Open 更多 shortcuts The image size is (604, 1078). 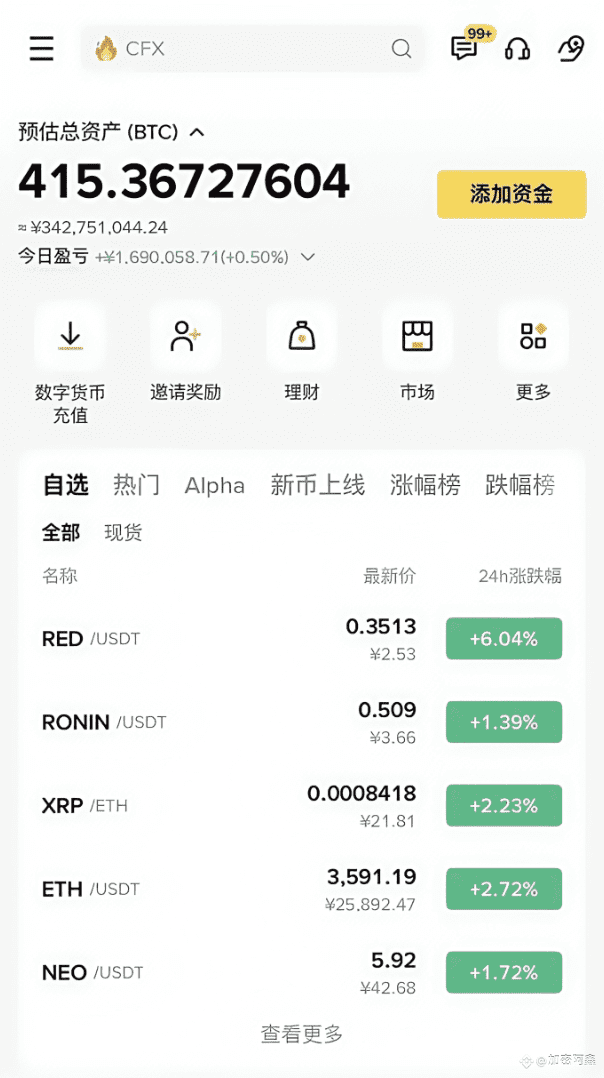coord(533,354)
